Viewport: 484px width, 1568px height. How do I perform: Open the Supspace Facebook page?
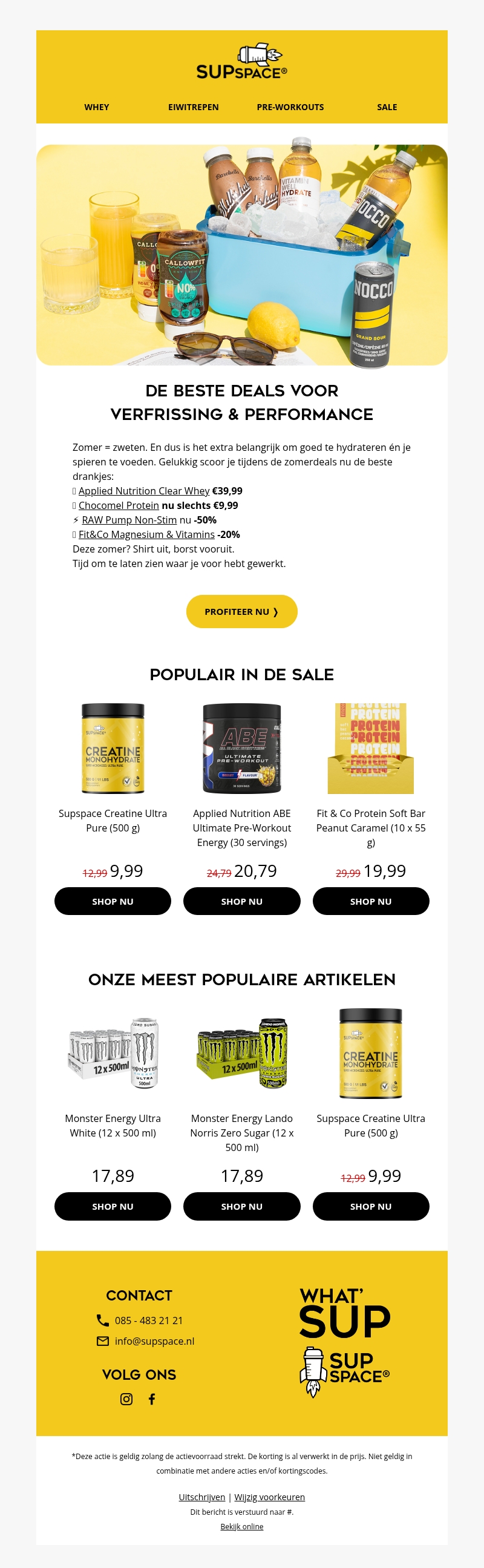pos(152,1399)
